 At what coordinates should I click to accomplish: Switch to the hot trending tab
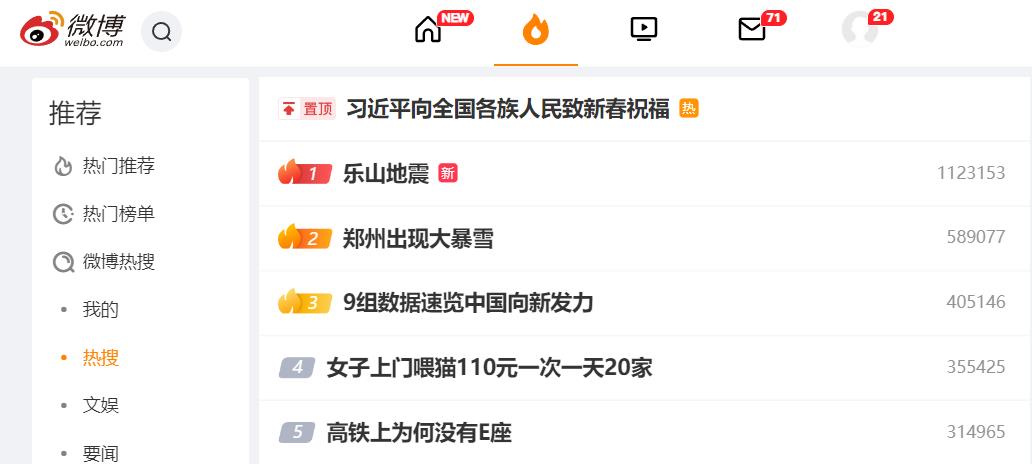coord(536,31)
